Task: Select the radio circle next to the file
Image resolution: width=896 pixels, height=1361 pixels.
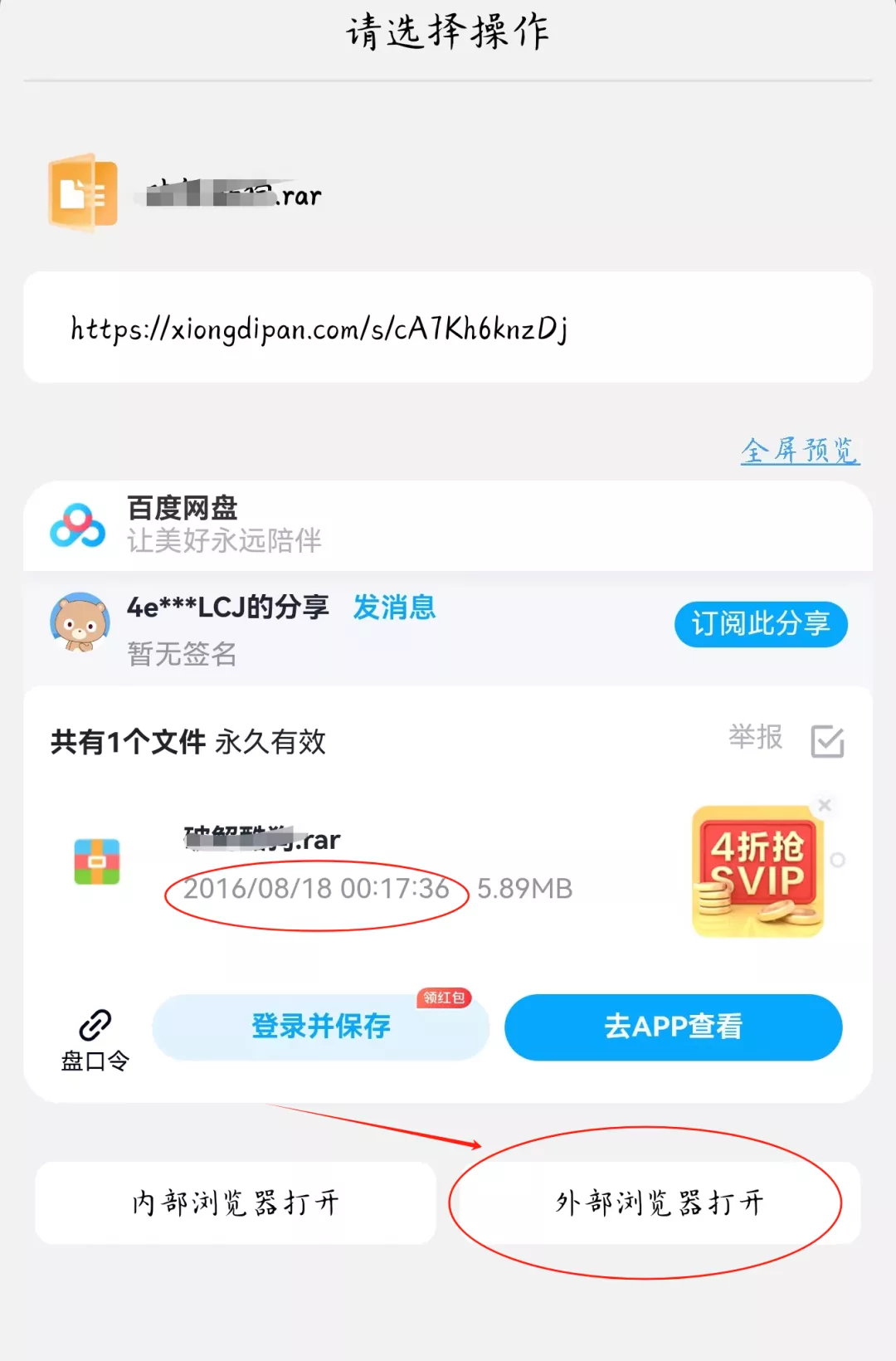Action: [838, 861]
